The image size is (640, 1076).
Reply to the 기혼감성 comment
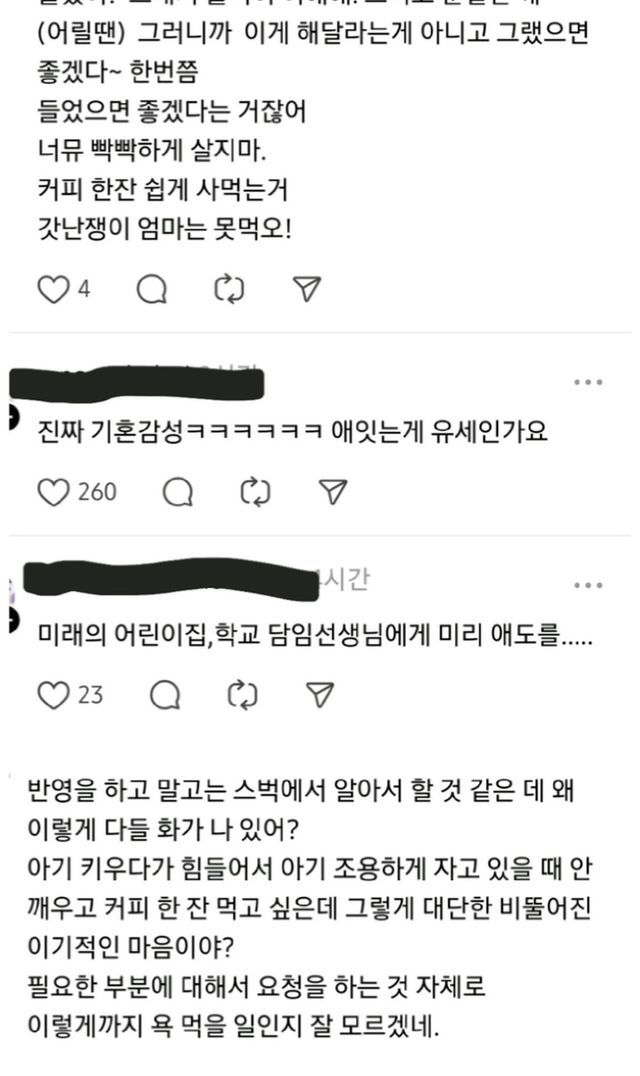coord(177,491)
